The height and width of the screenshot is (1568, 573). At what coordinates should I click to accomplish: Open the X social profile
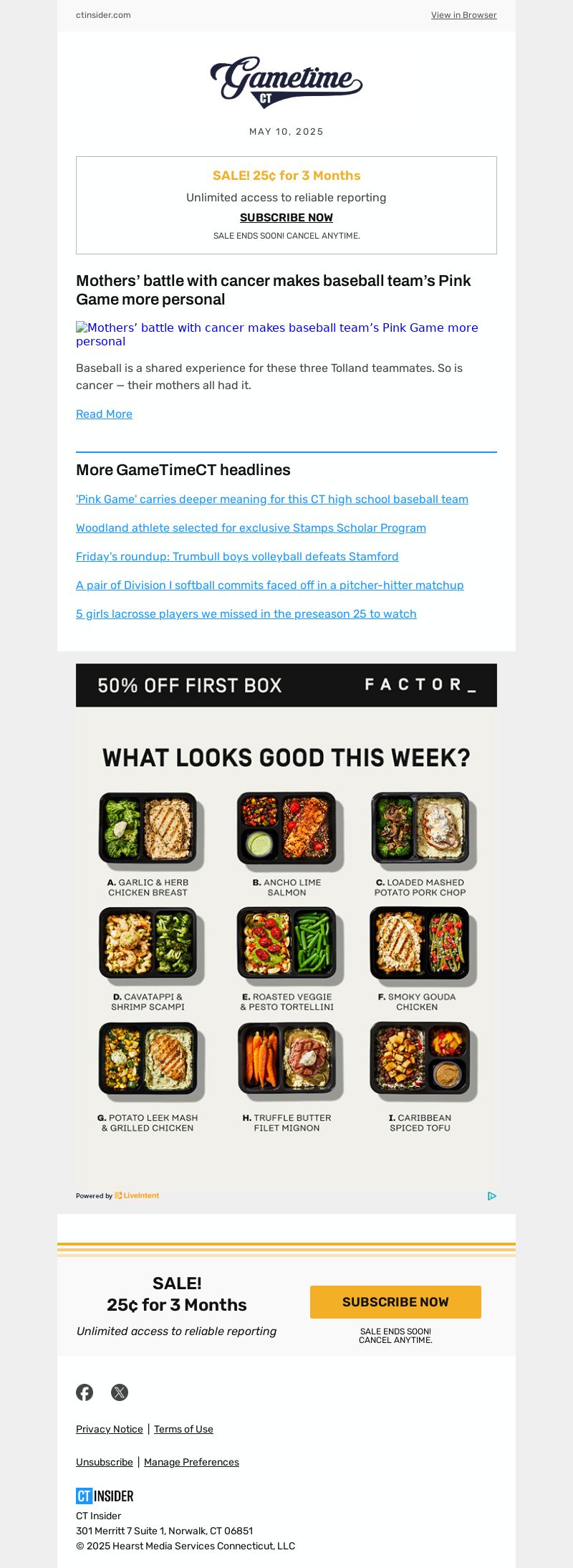120,1392
